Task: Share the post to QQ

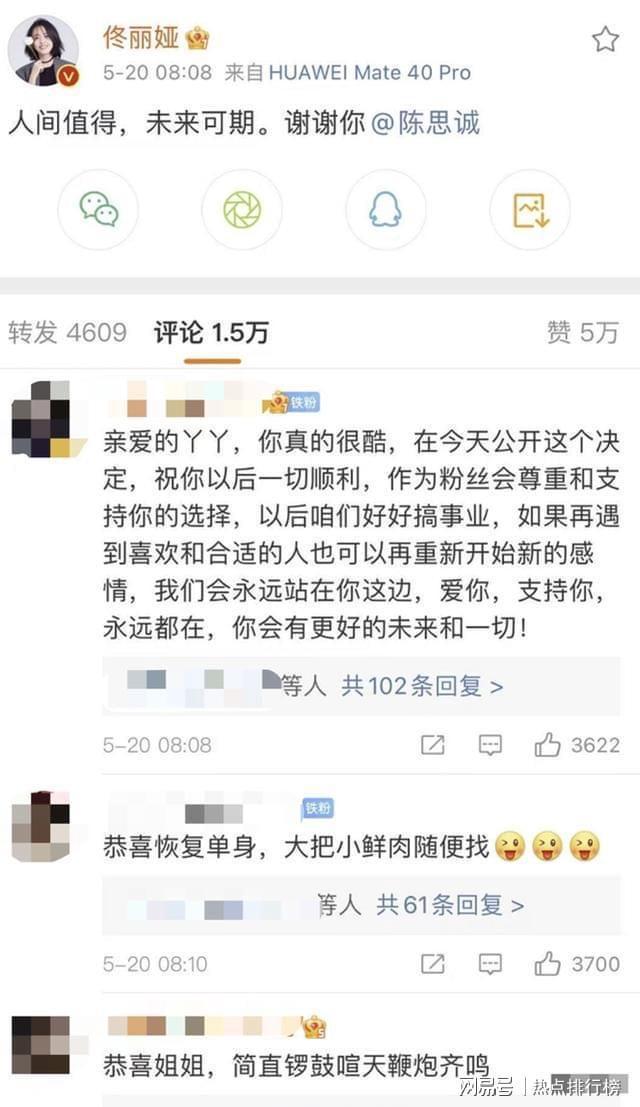Action: [385, 209]
